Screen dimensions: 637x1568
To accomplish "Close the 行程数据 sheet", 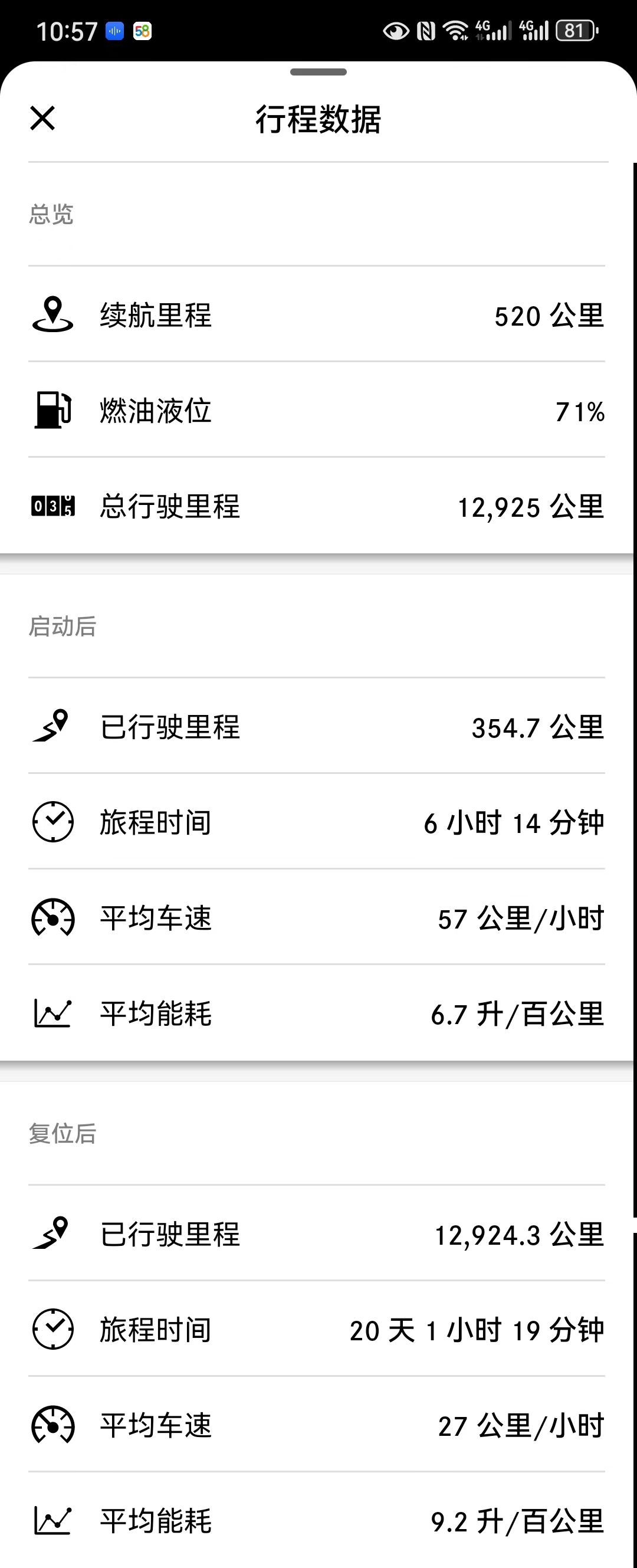I will click(42, 118).
